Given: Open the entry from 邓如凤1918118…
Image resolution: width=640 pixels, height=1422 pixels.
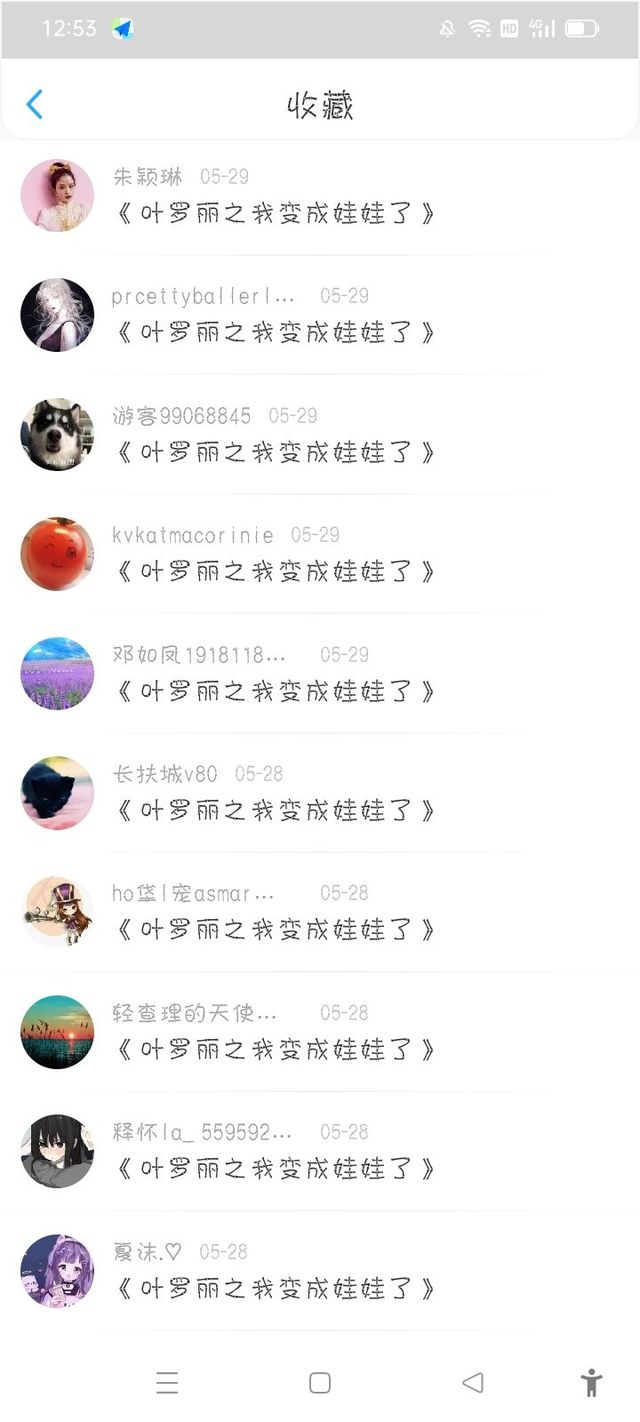Looking at the screenshot, I should pyautogui.click(x=320, y=673).
